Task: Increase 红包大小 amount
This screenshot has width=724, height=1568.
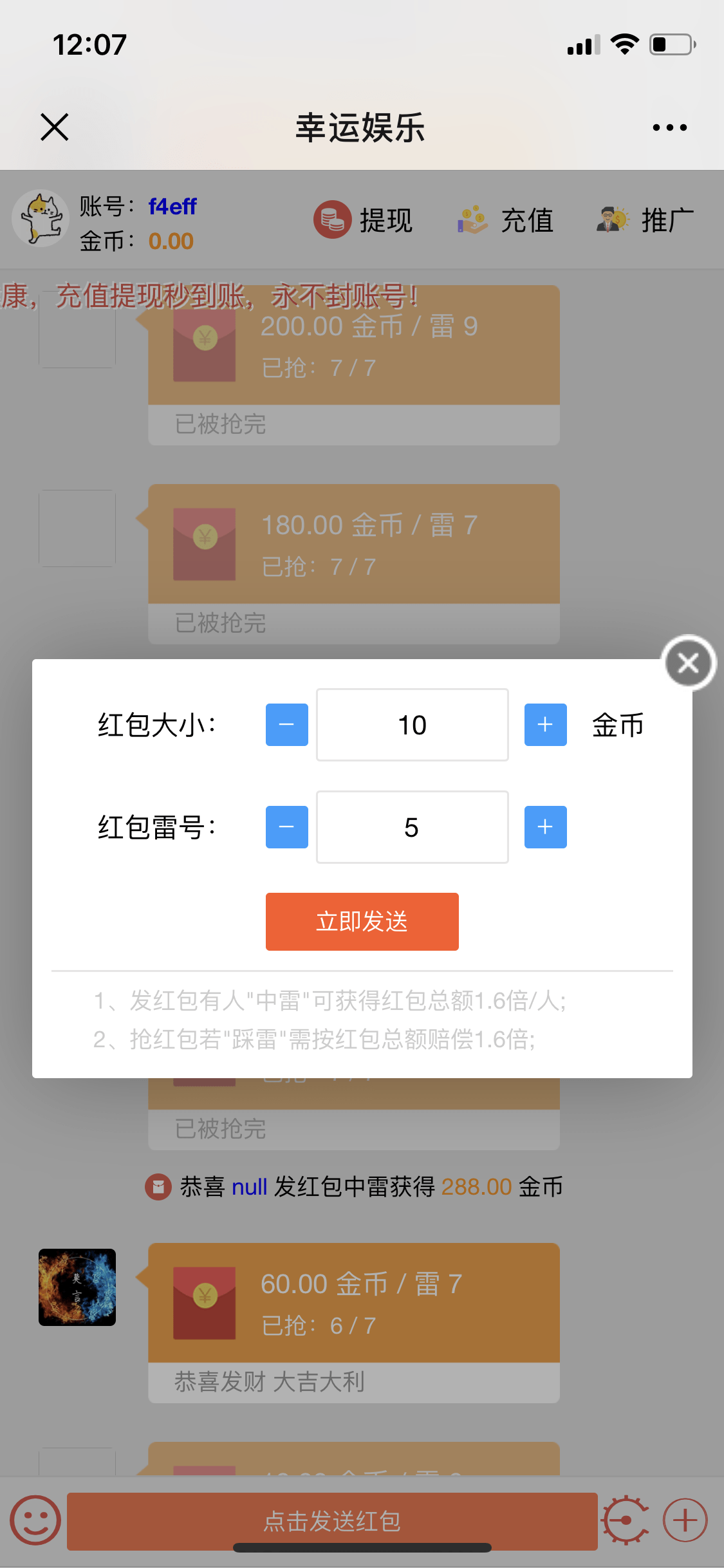Action: click(x=545, y=725)
